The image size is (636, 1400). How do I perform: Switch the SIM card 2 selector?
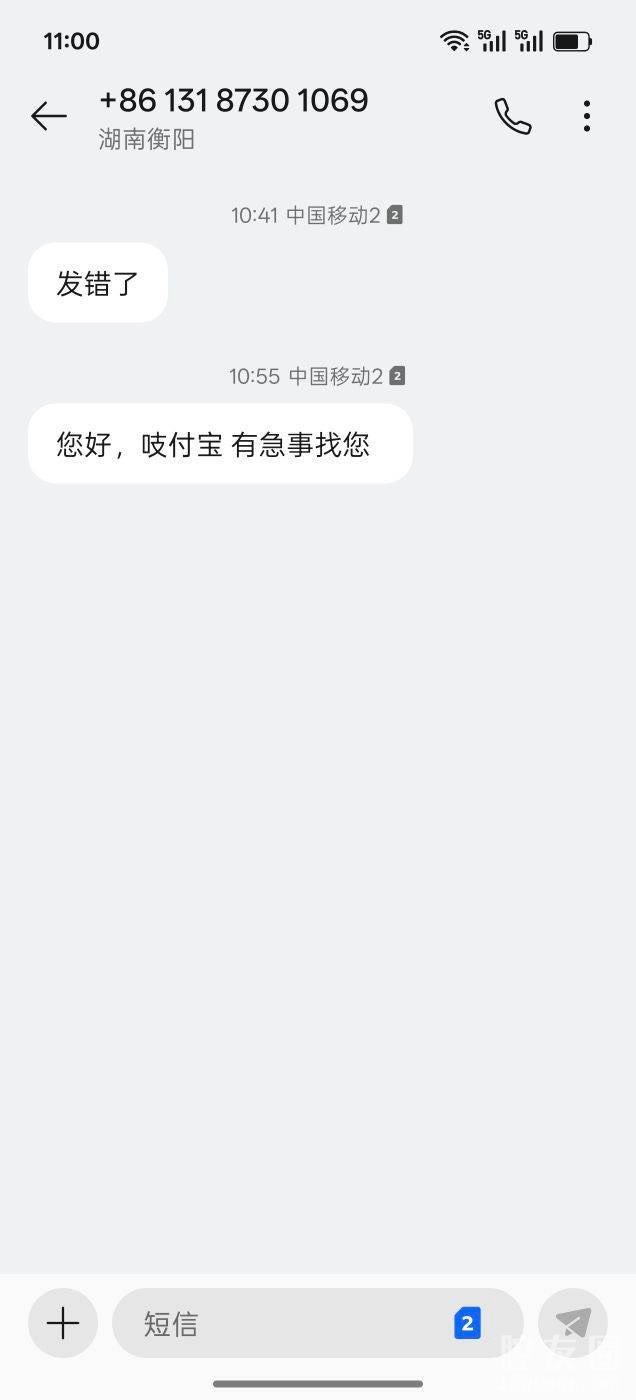click(467, 1323)
